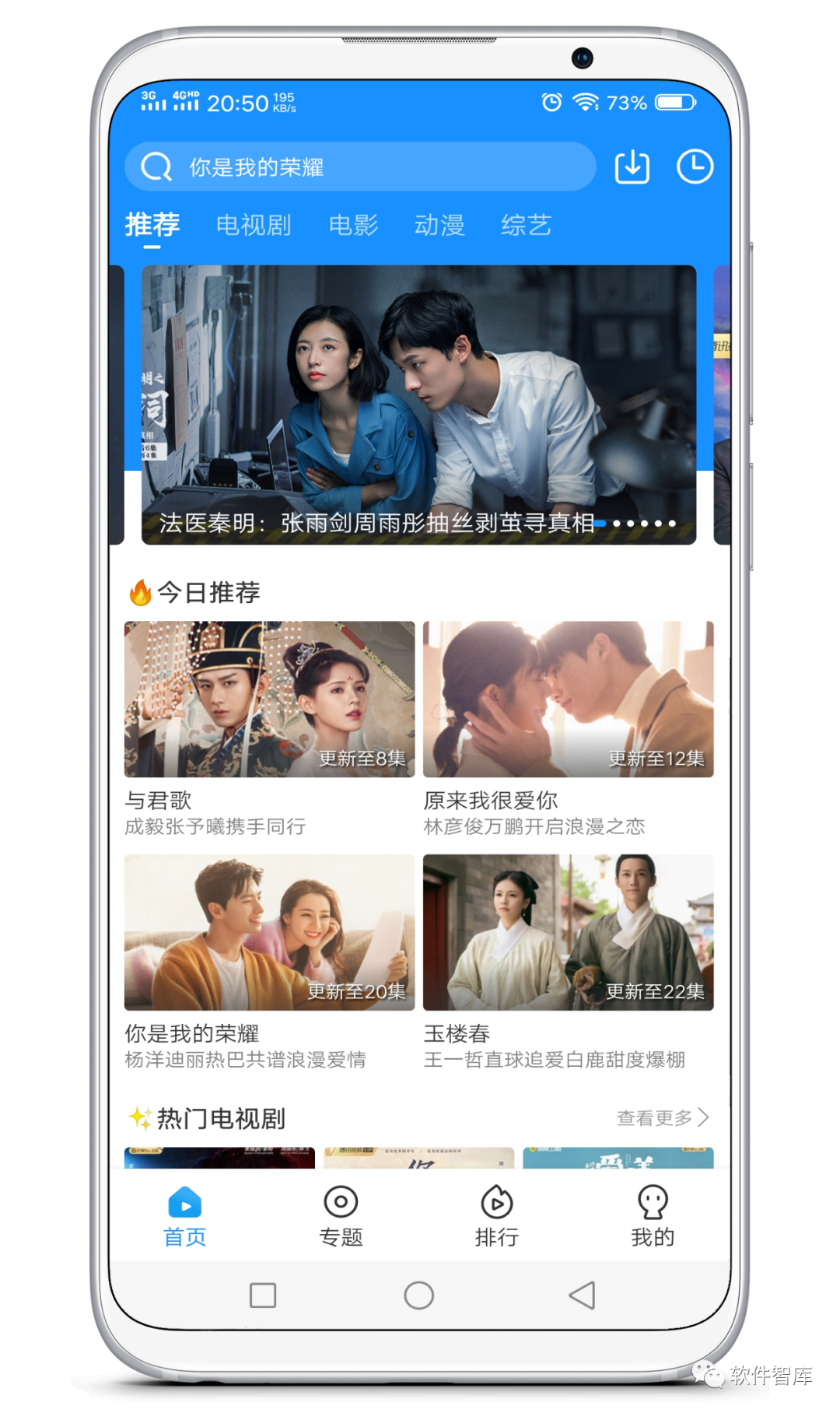
Task: Switch to the 综艺 tab
Action: (x=526, y=226)
